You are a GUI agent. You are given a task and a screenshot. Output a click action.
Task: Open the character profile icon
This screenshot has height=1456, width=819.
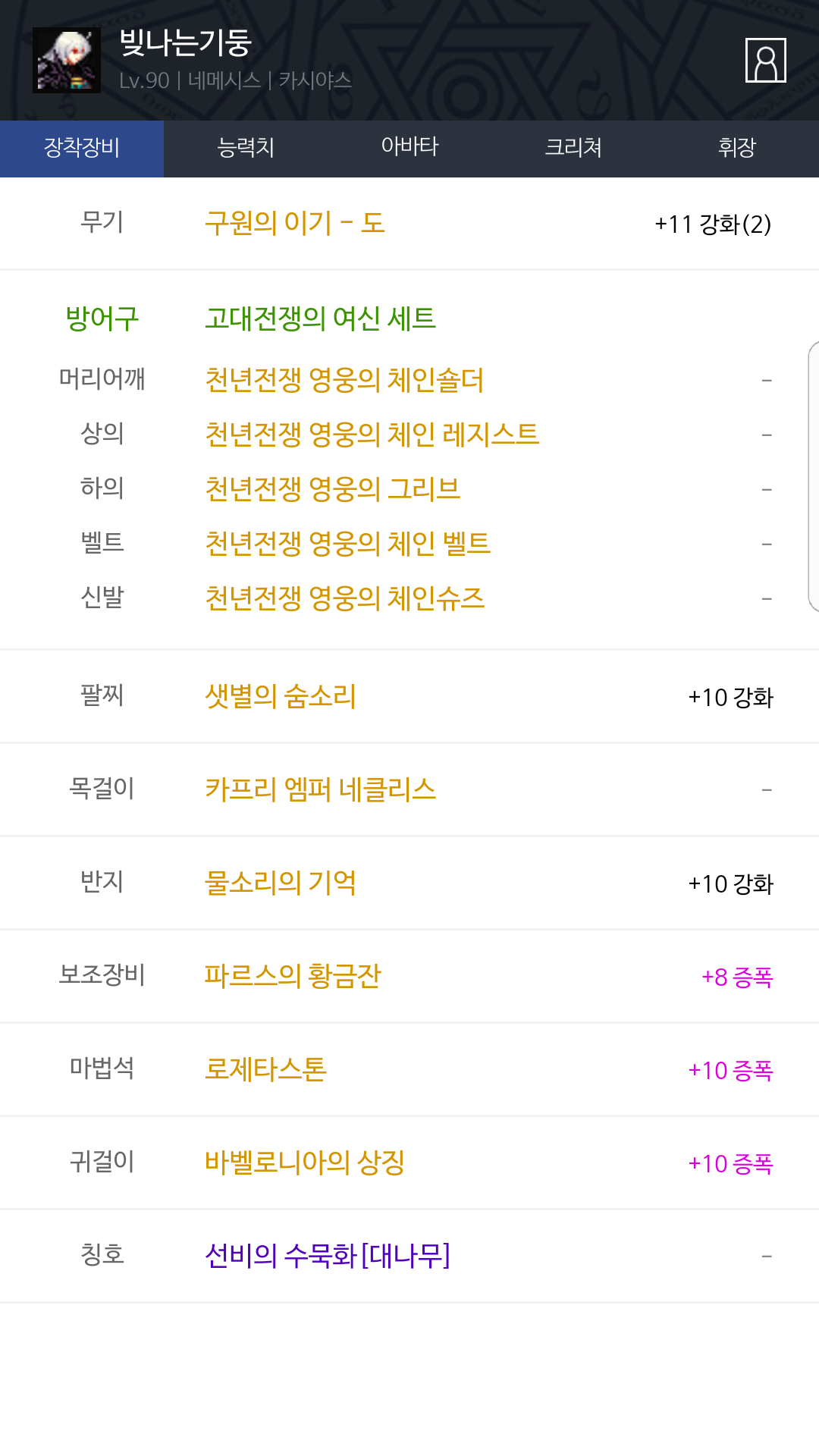coord(765,60)
